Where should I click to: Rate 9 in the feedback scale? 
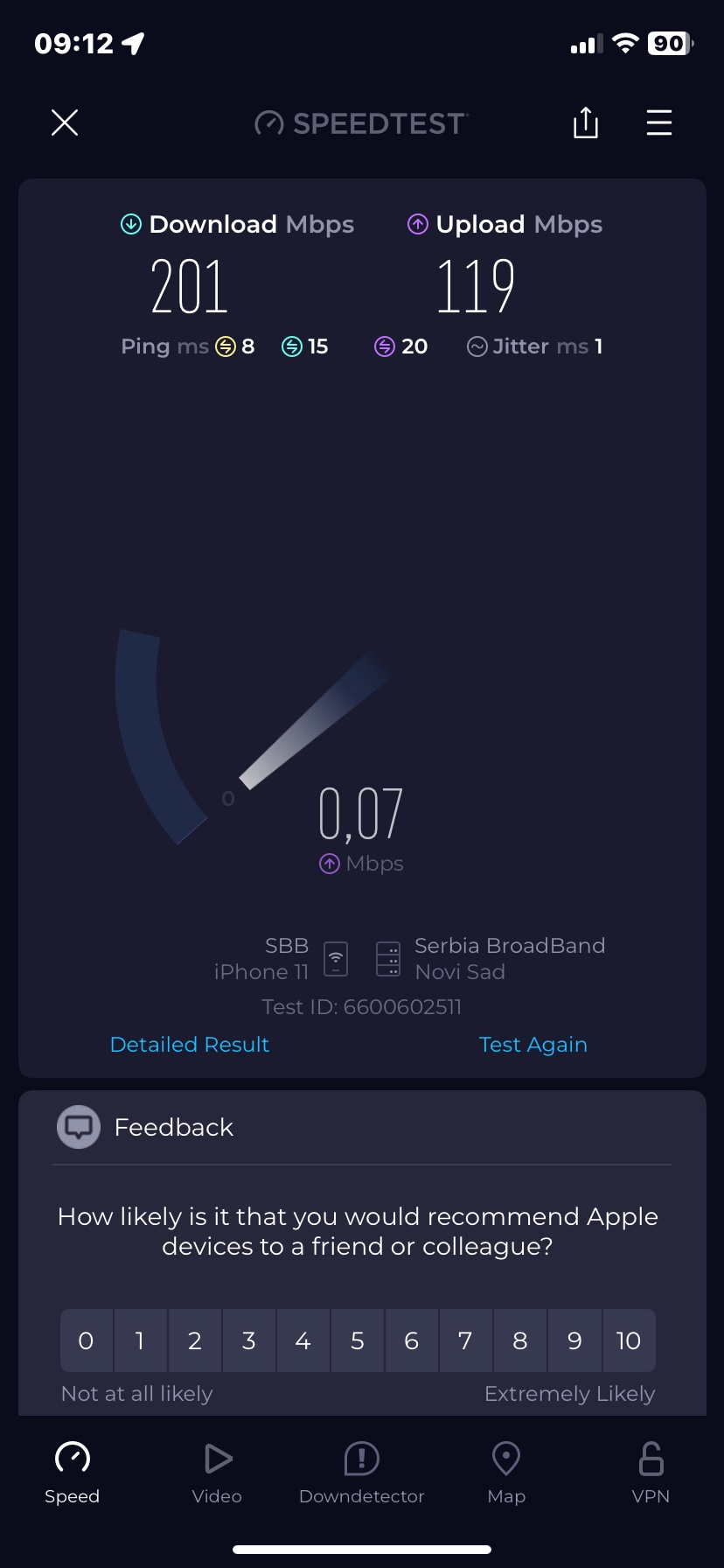pos(574,1340)
